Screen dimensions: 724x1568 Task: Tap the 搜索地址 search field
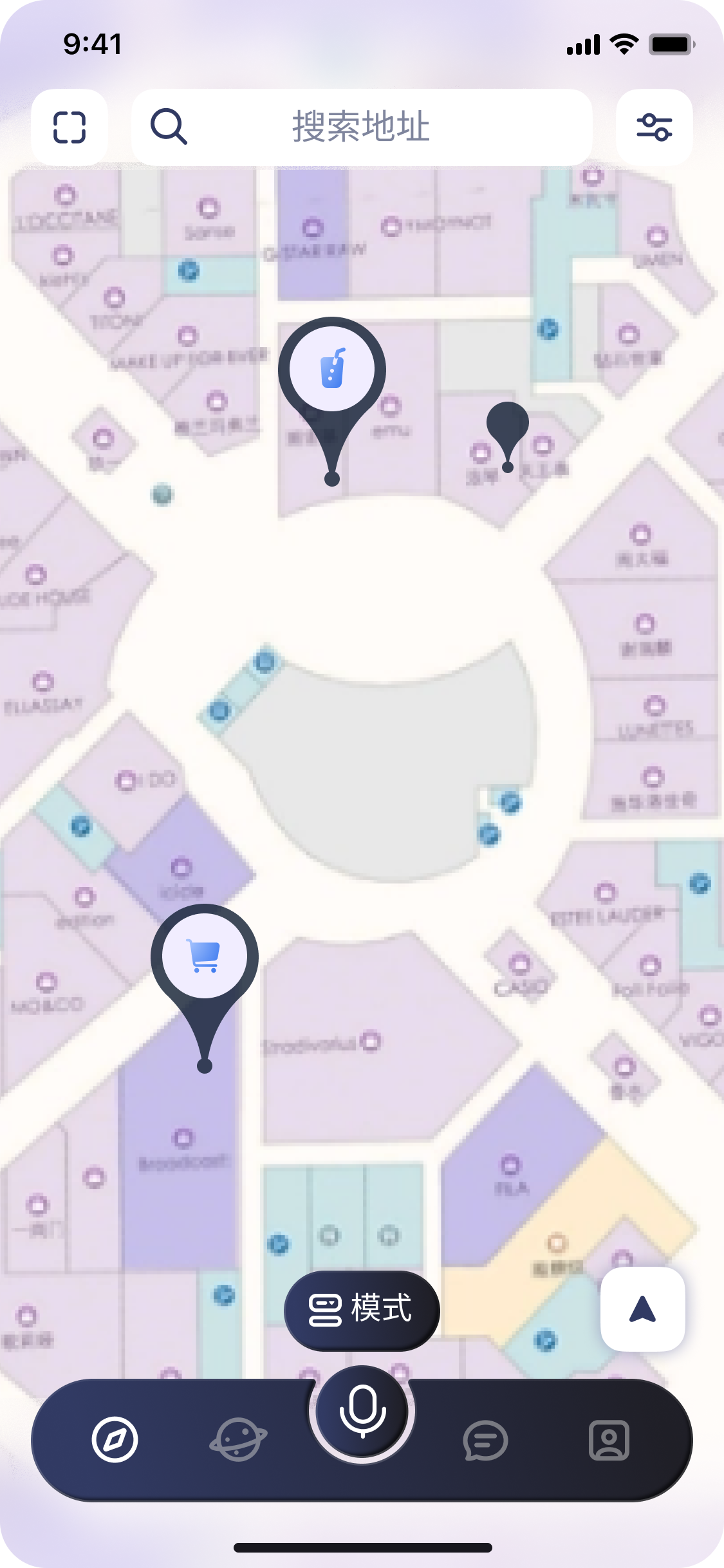(x=362, y=127)
